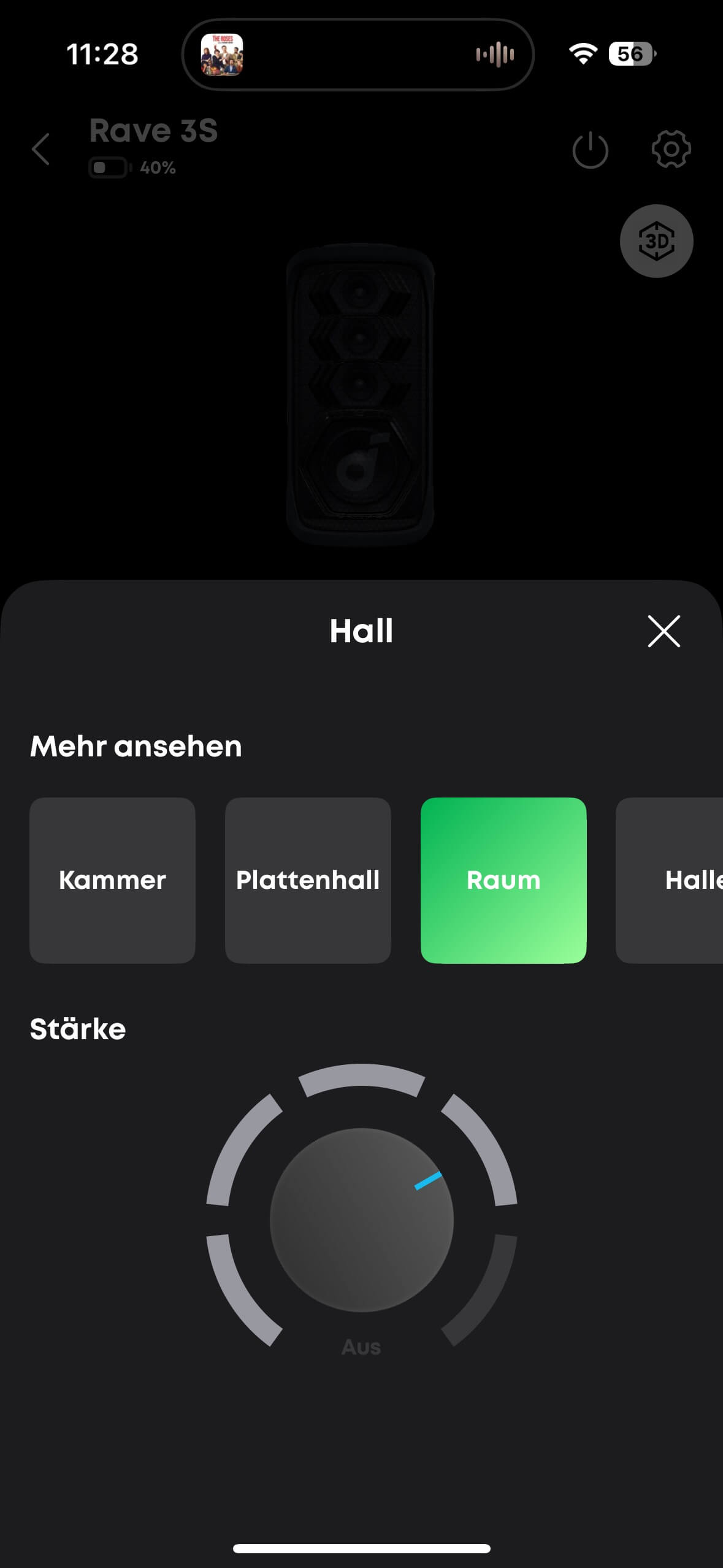Image resolution: width=723 pixels, height=1568 pixels.
Task: Choose the Plattenhall preset
Action: pos(308,880)
